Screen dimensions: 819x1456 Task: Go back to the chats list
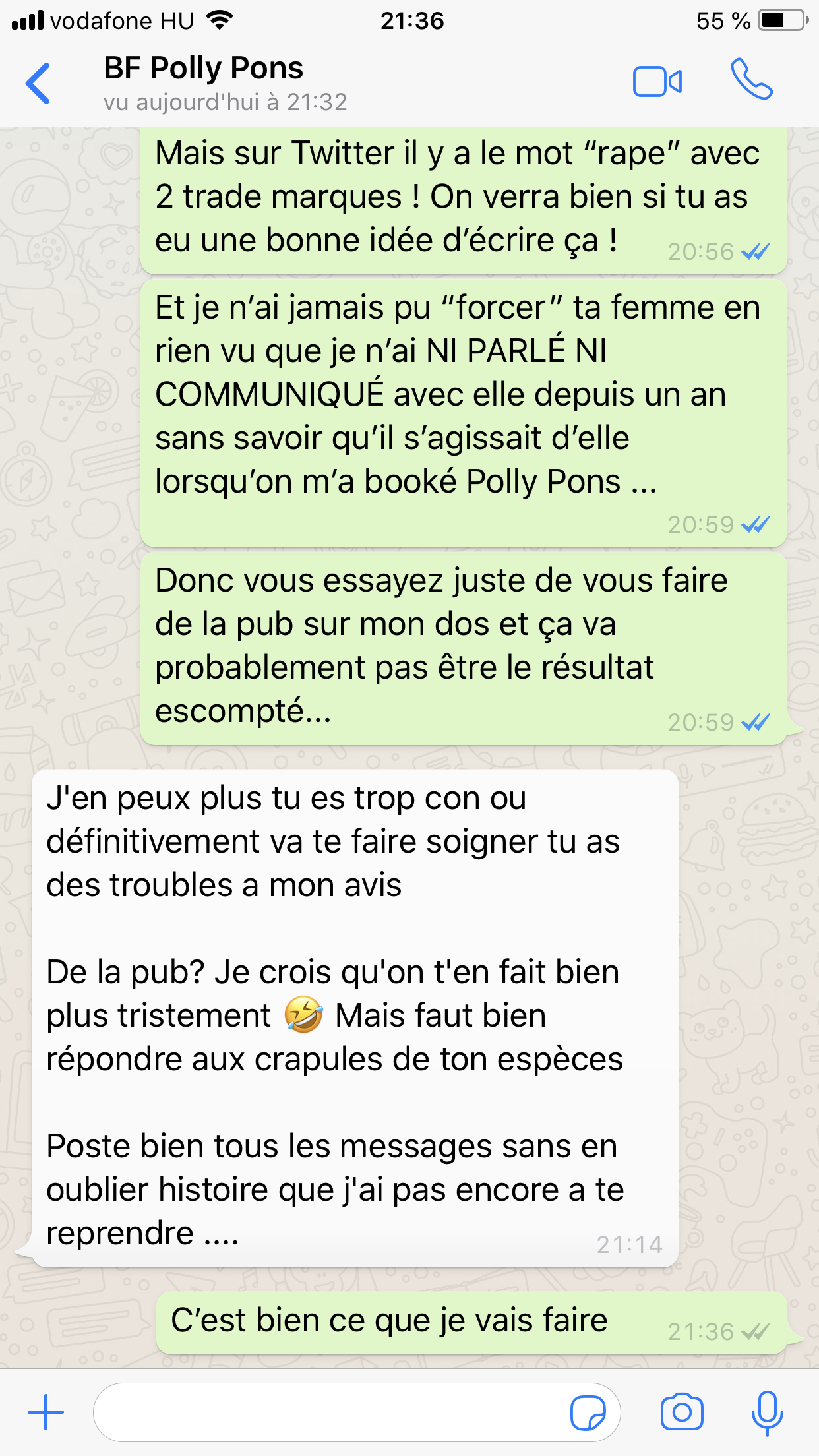(x=38, y=84)
